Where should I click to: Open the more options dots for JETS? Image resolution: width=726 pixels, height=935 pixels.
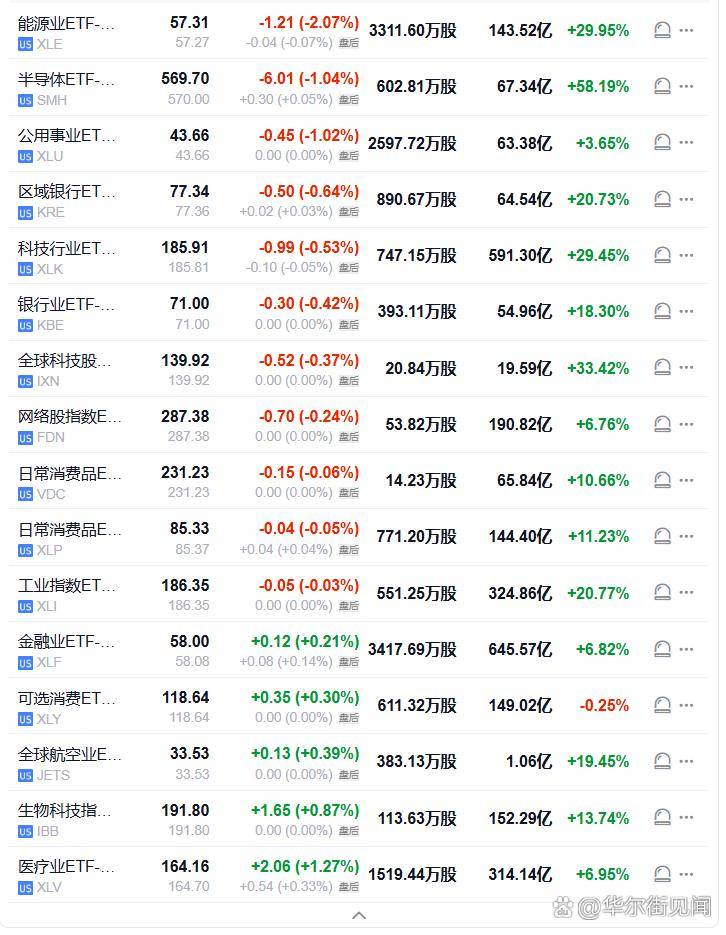coord(687,761)
